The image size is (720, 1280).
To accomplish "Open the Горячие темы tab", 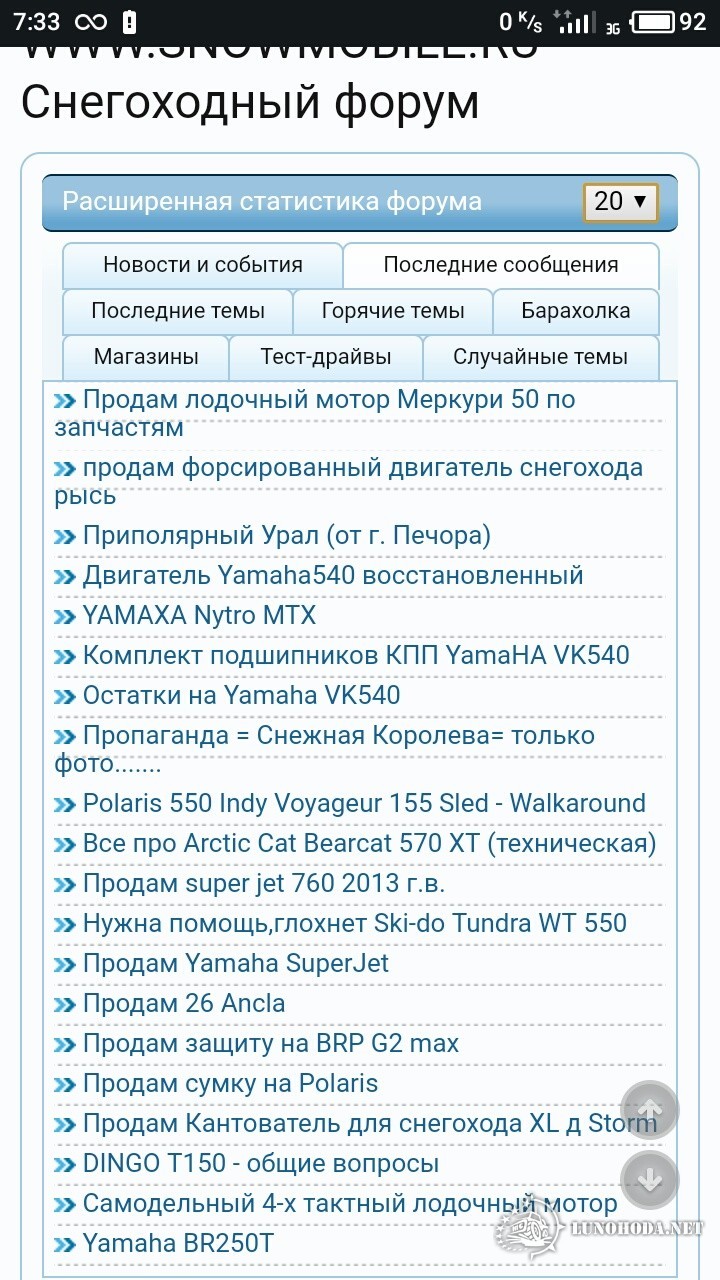I will [393, 311].
